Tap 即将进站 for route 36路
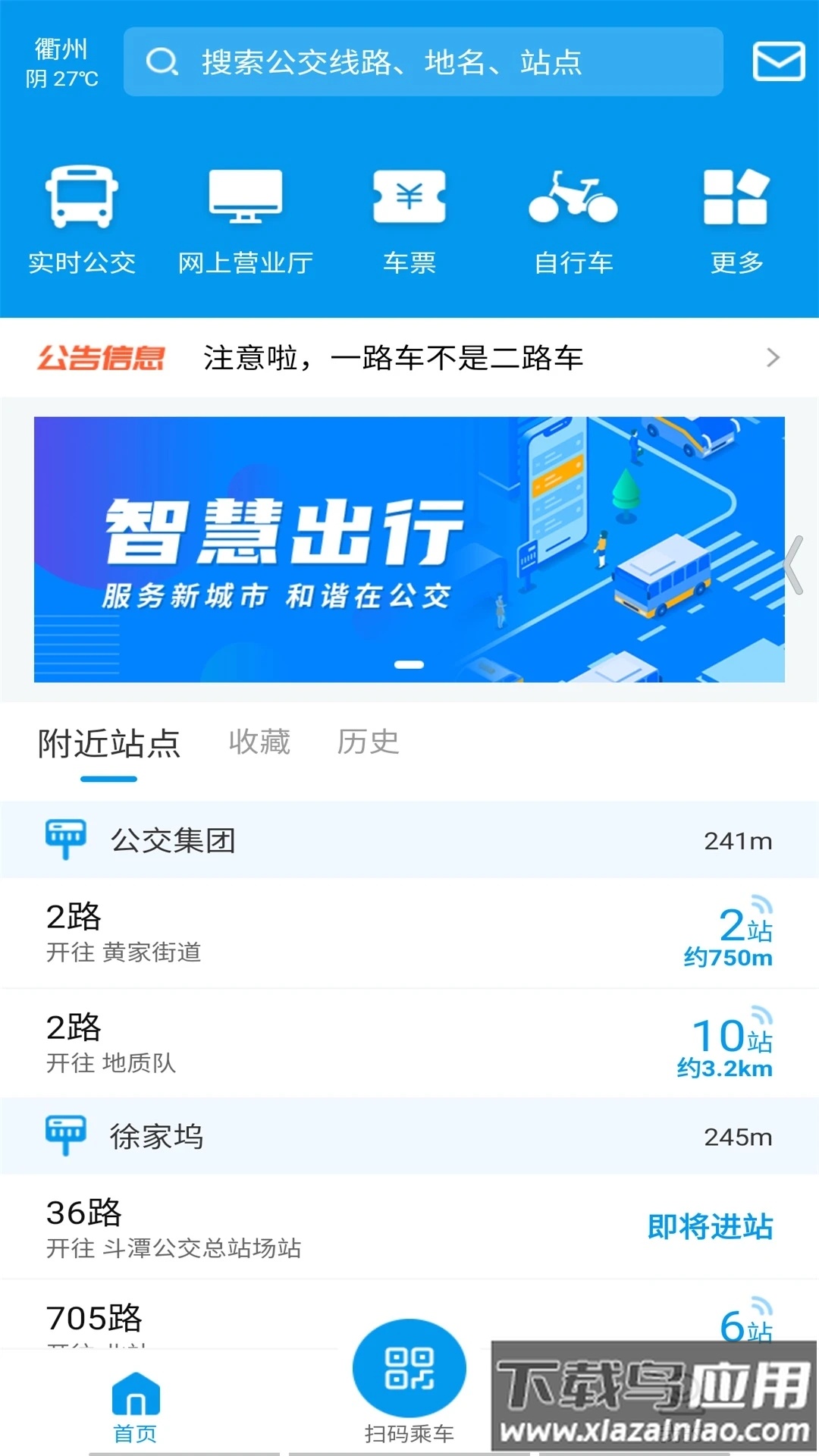Viewport: 819px width, 1456px height. tap(710, 1227)
